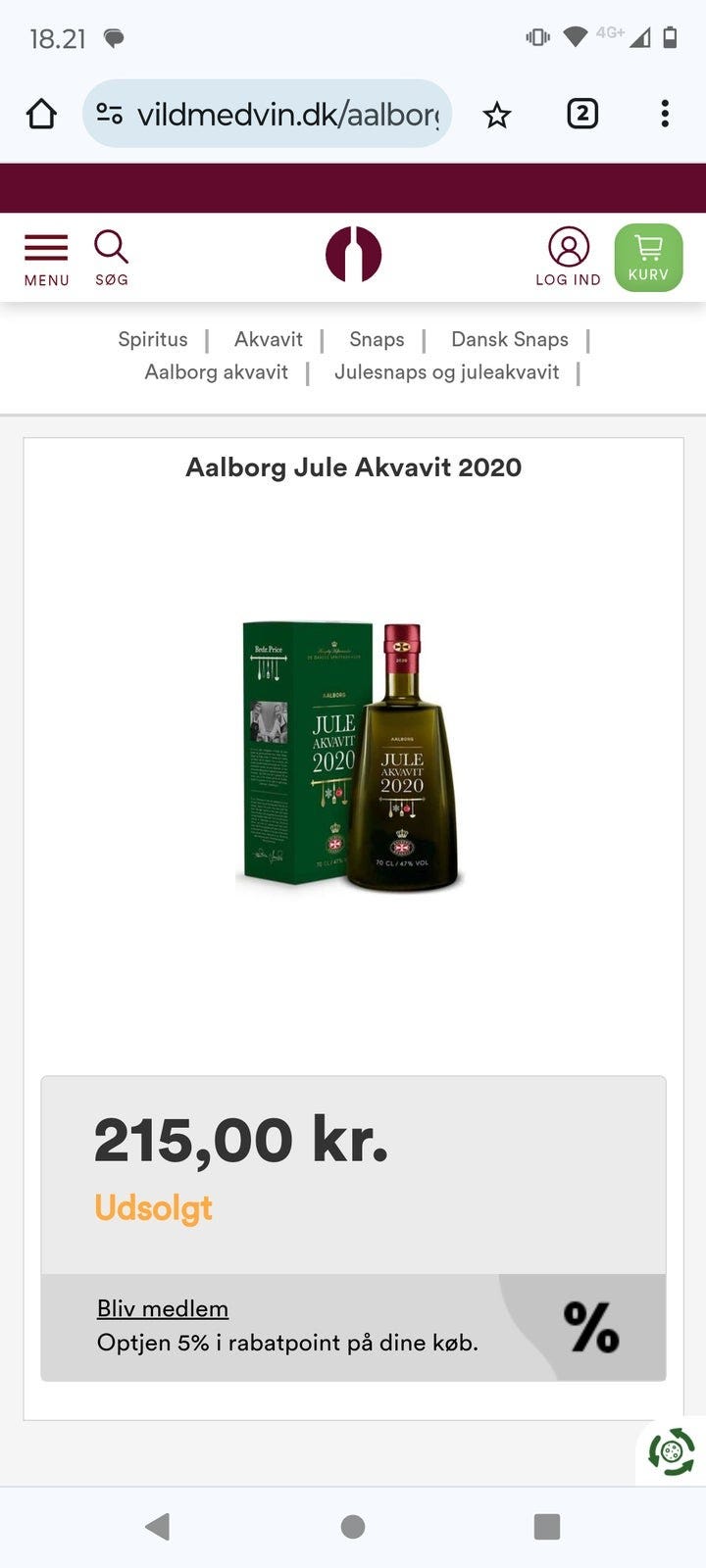Open the browser overflow menu
This screenshot has height=1568, width=706.
point(666,114)
